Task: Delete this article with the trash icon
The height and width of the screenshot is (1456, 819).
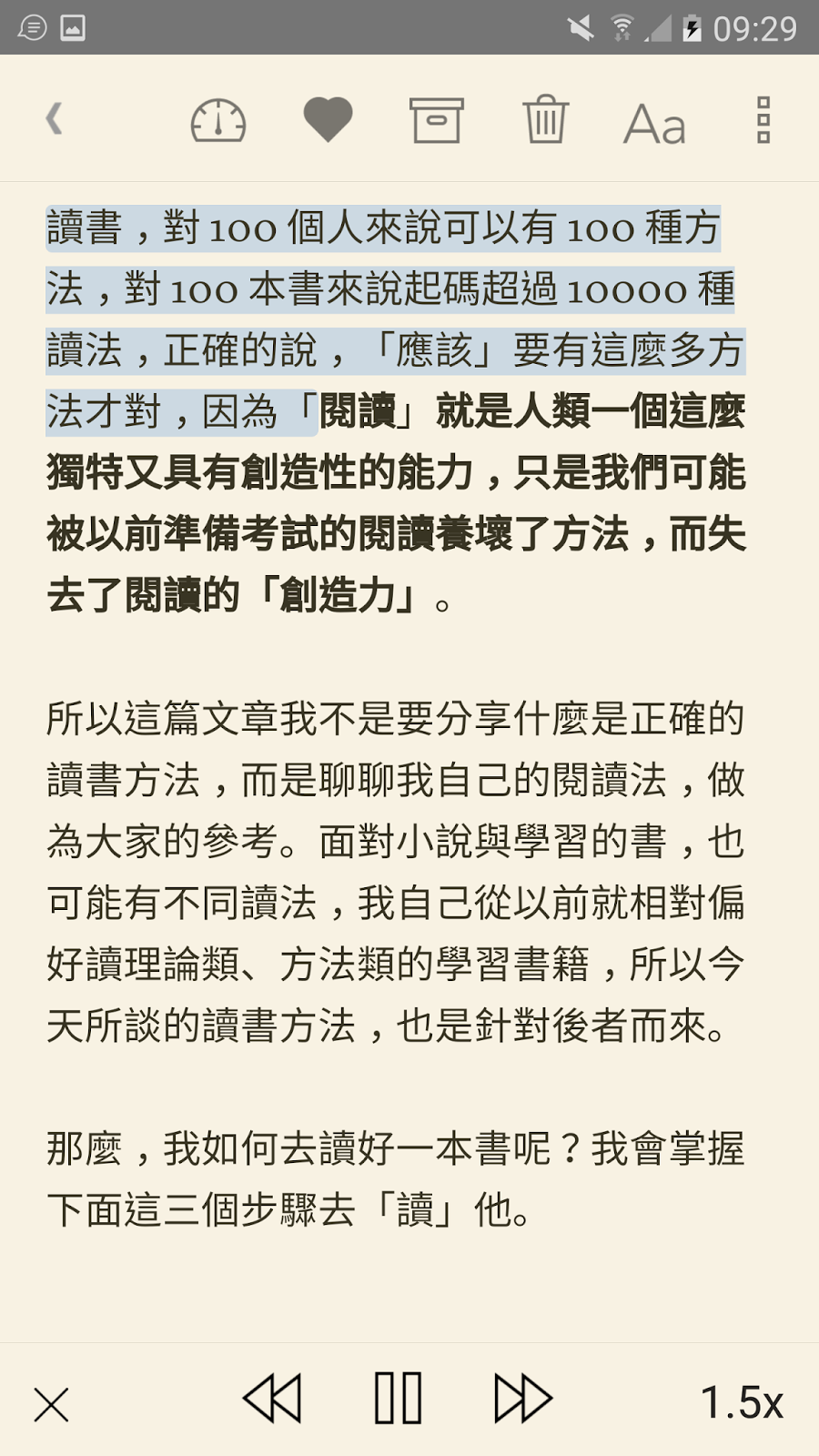Action: (545, 119)
